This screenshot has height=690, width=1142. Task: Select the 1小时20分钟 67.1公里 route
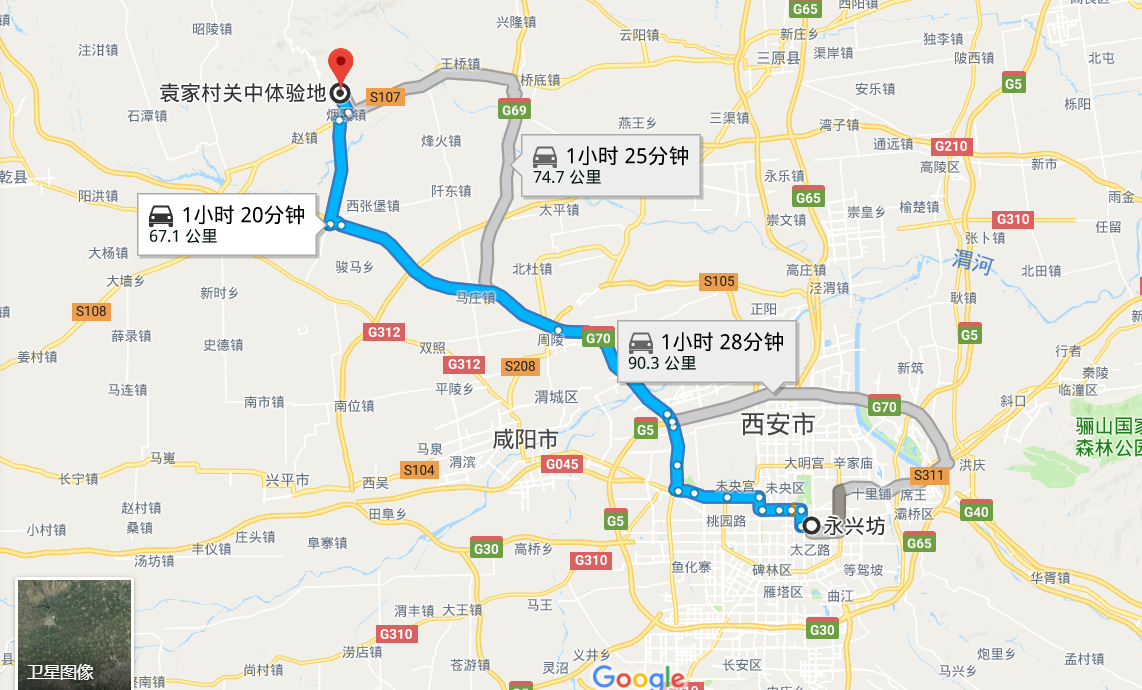tap(228, 224)
